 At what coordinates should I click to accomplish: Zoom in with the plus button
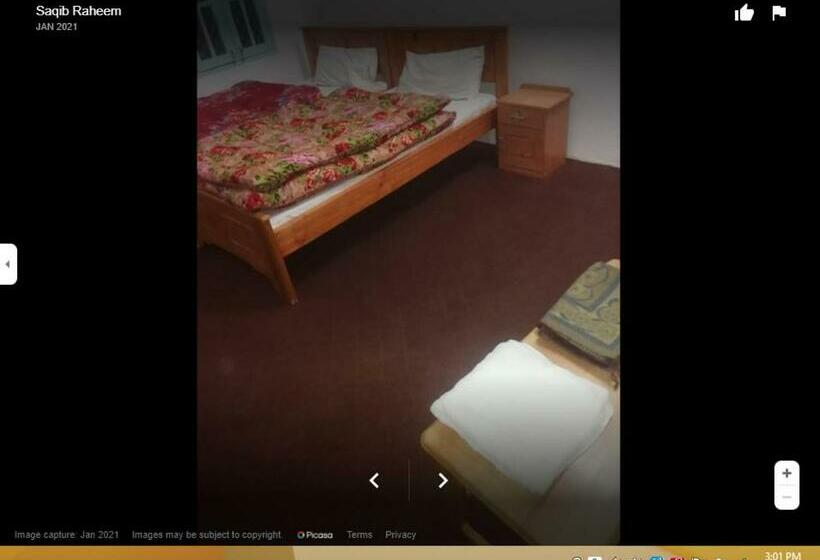[x=787, y=473]
